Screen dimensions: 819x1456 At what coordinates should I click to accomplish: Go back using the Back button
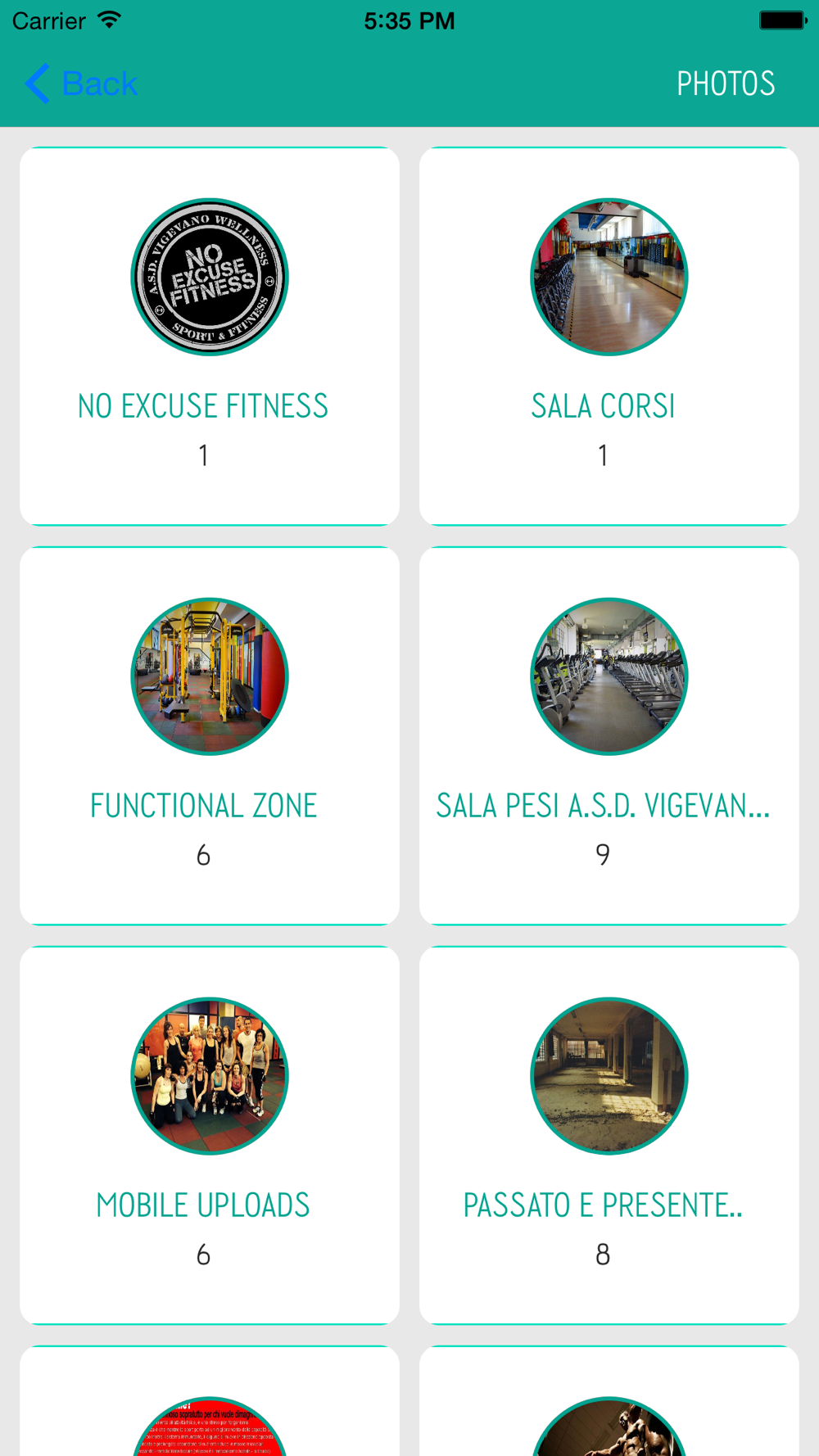81,84
